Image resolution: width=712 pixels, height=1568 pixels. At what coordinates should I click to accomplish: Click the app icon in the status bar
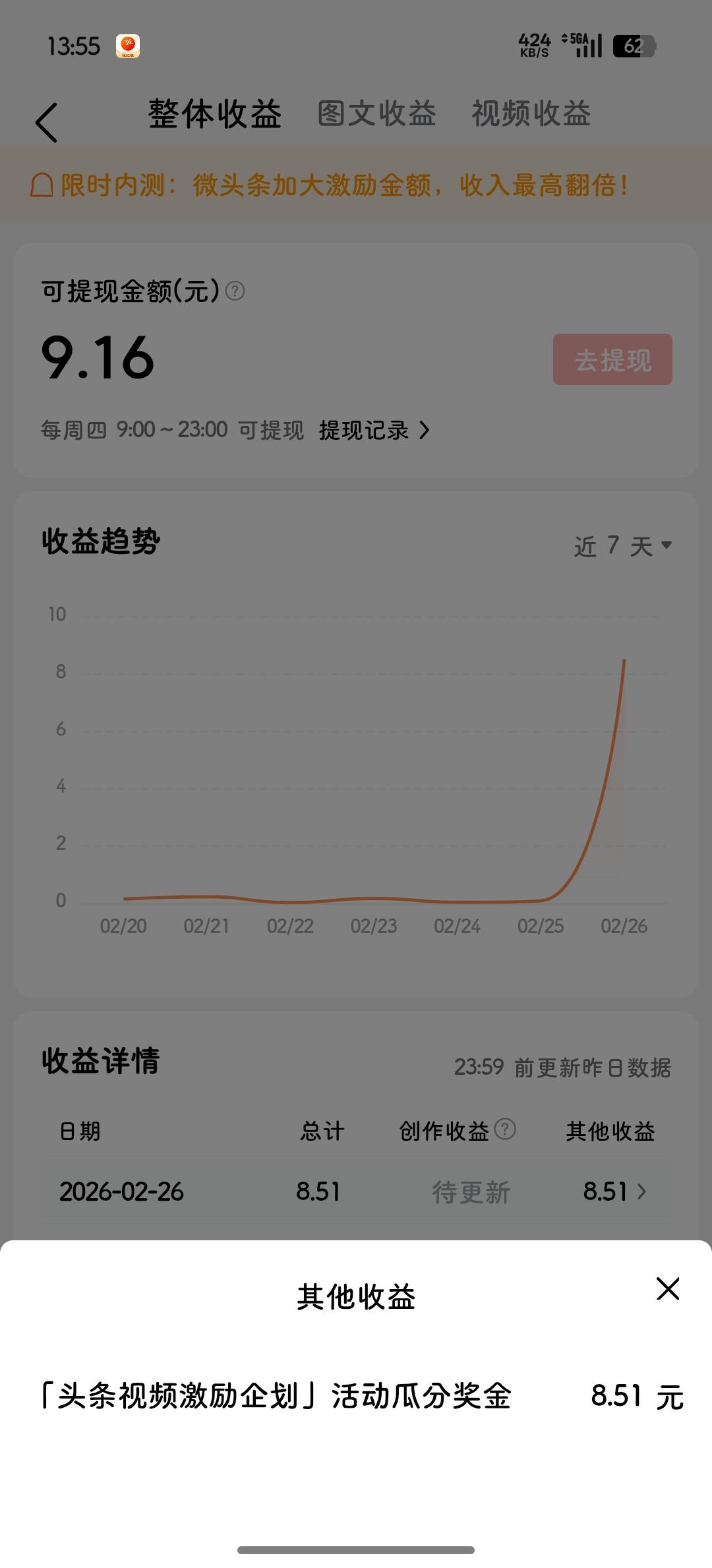(129, 45)
